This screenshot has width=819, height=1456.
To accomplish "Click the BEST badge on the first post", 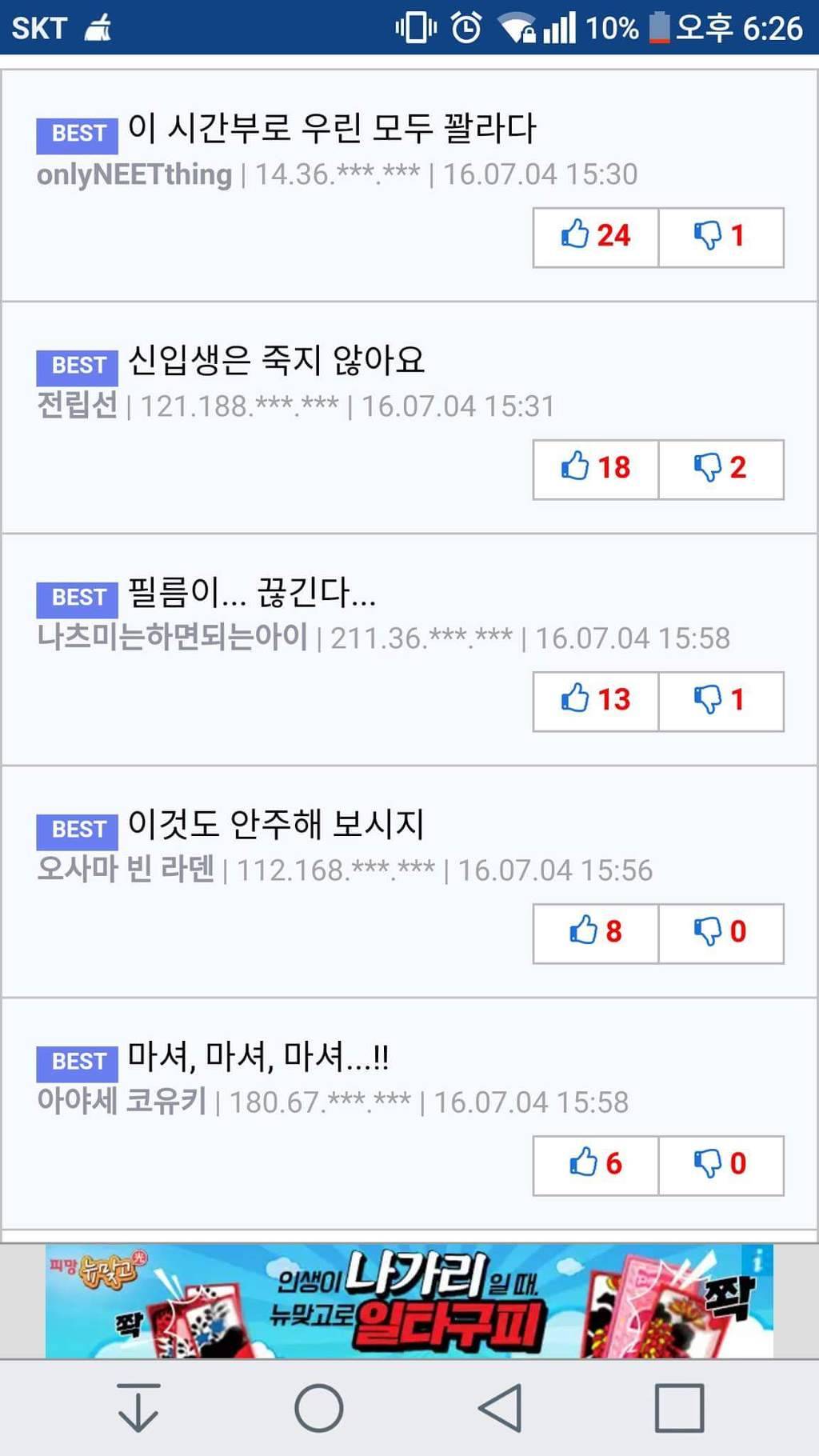I will click(77, 133).
